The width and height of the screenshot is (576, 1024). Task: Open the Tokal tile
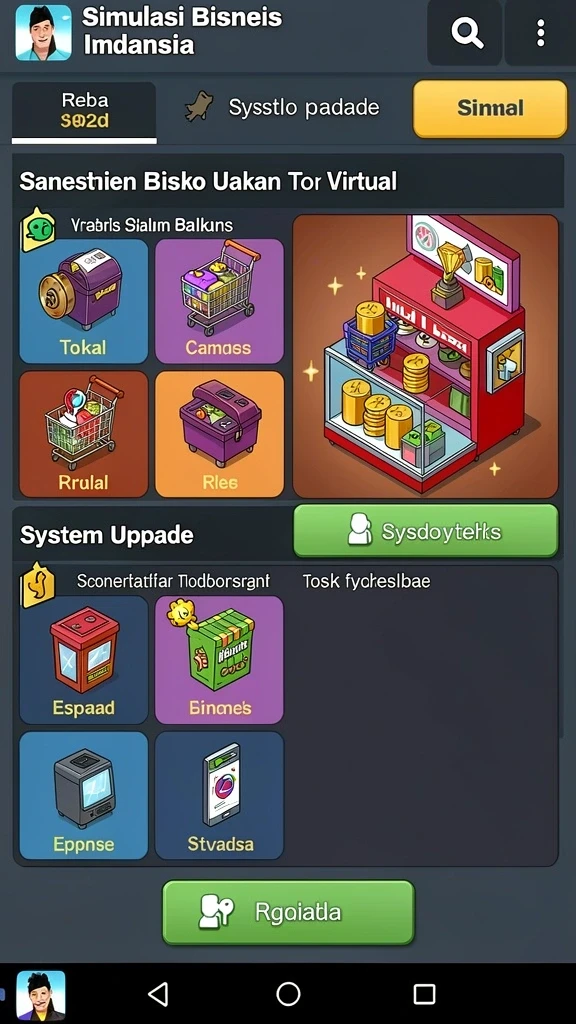point(84,301)
